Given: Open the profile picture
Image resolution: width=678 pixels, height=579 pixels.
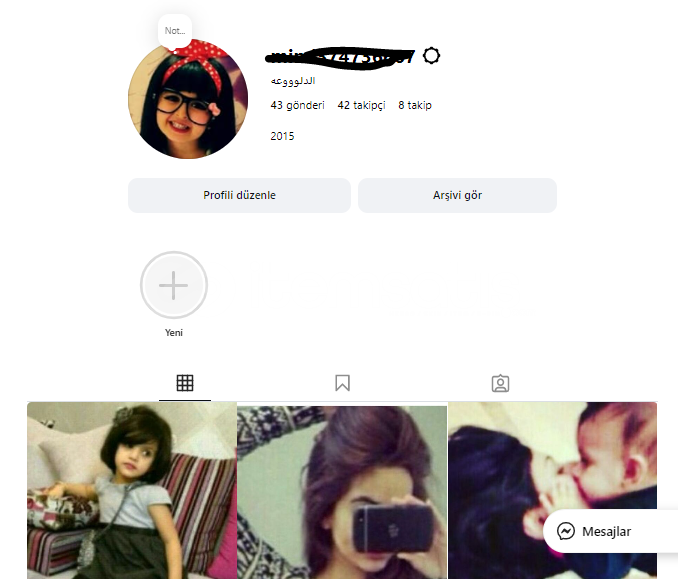Looking at the screenshot, I should coord(188,100).
